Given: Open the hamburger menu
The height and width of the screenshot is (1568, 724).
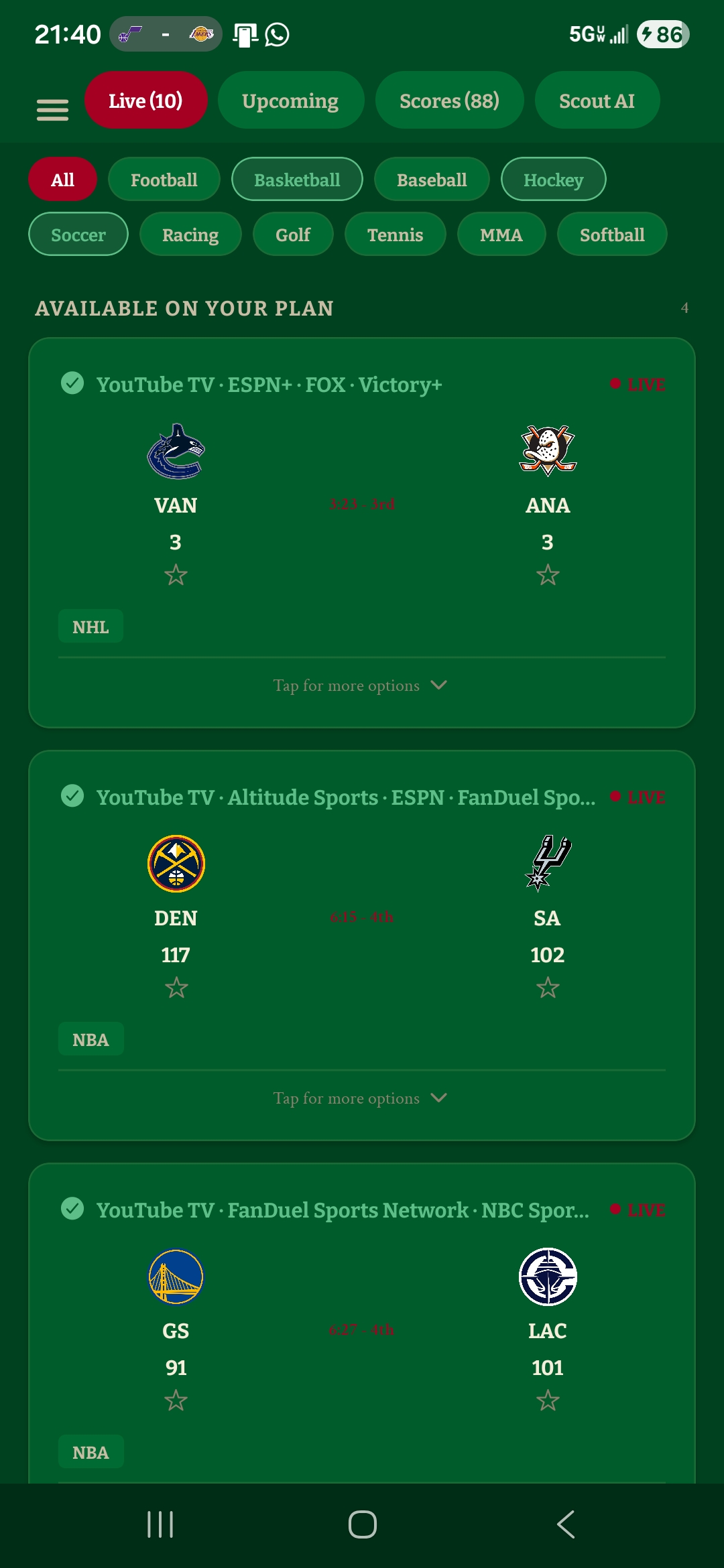Looking at the screenshot, I should point(52,109).
